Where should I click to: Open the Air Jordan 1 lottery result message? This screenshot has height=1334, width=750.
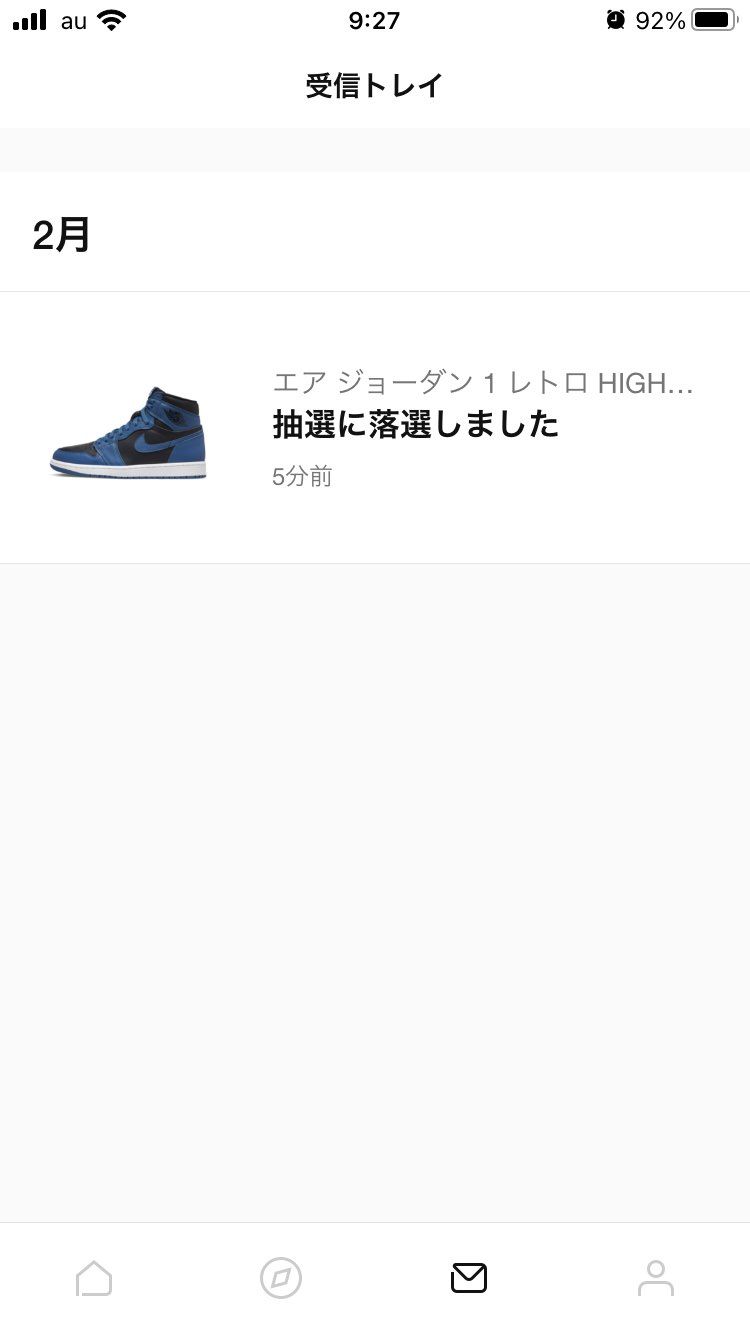tap(375, 428)
